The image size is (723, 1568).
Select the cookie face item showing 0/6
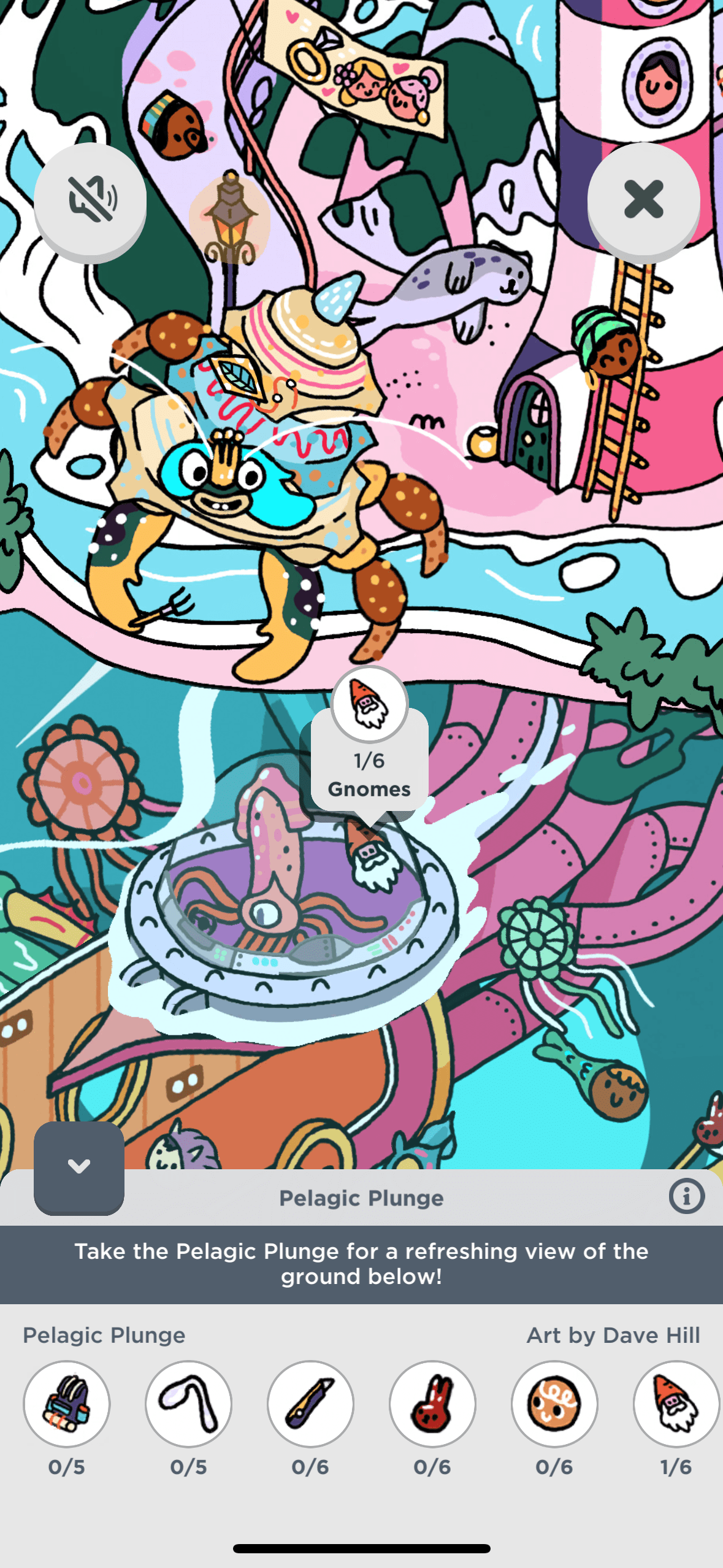click(x=554, y=1404)
